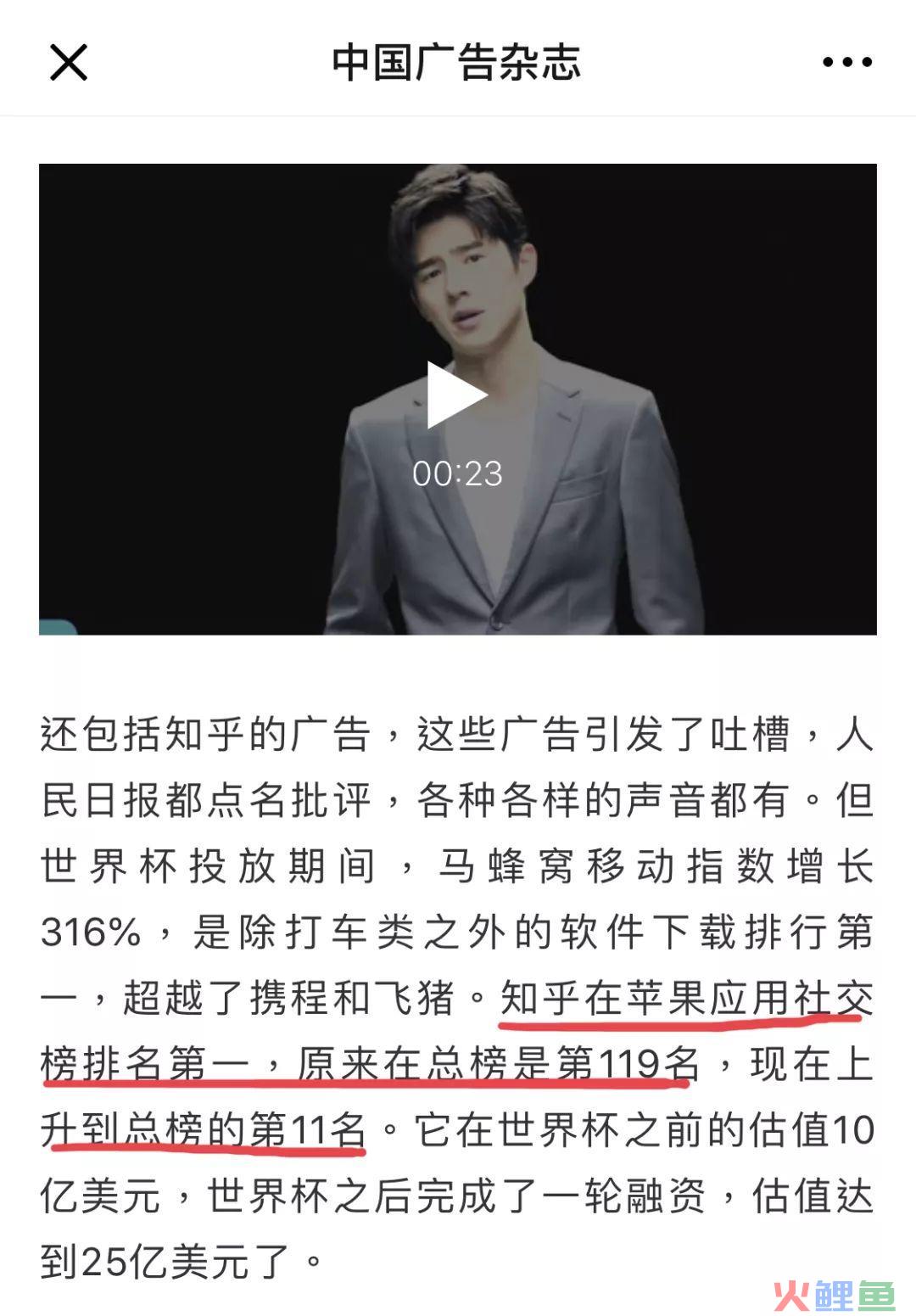Play the 00:23 video
Screen dimensions: 916x1316
(x=455, y=395)
